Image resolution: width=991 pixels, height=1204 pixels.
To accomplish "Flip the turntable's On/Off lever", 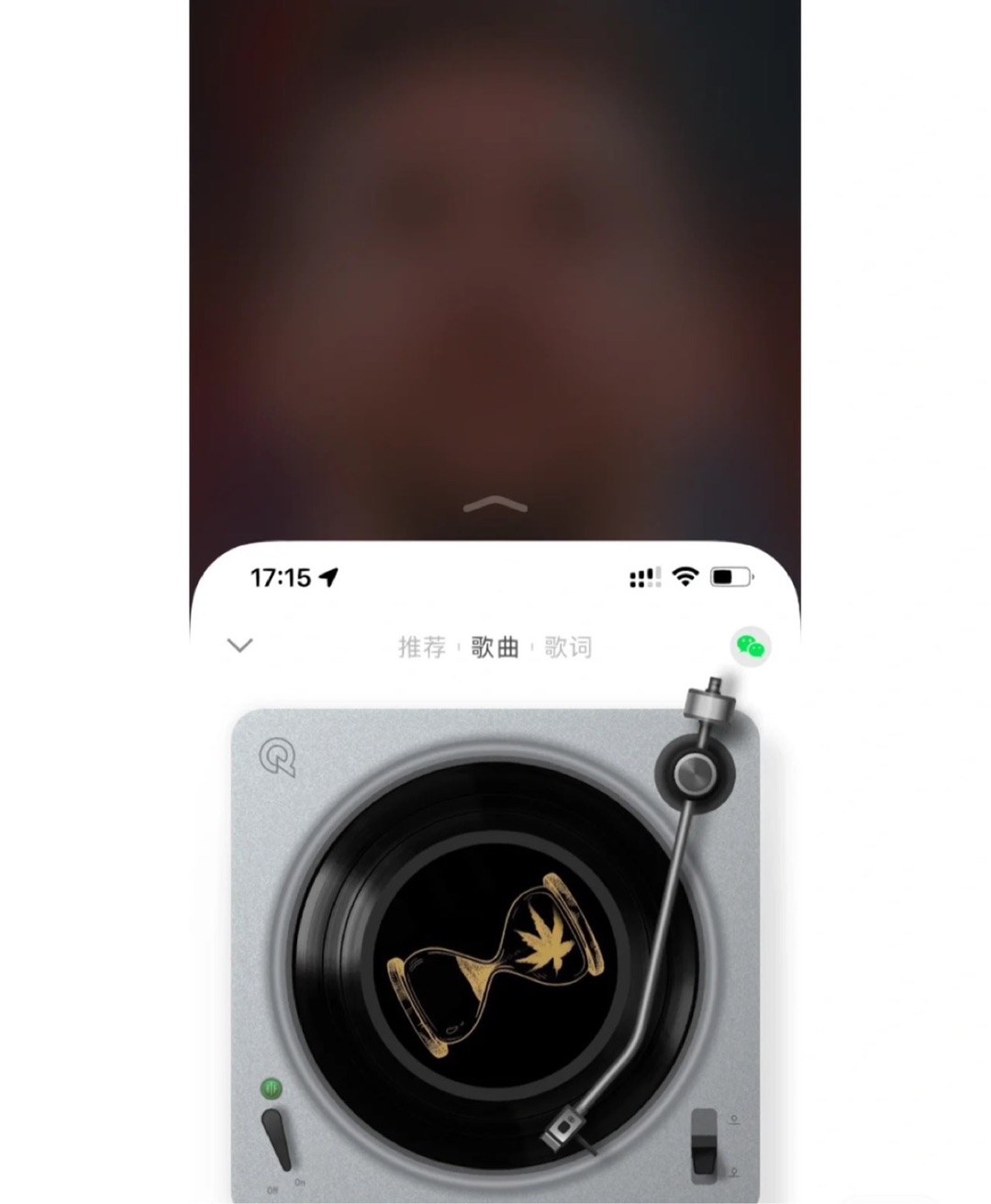I will tap(275, 1139).
